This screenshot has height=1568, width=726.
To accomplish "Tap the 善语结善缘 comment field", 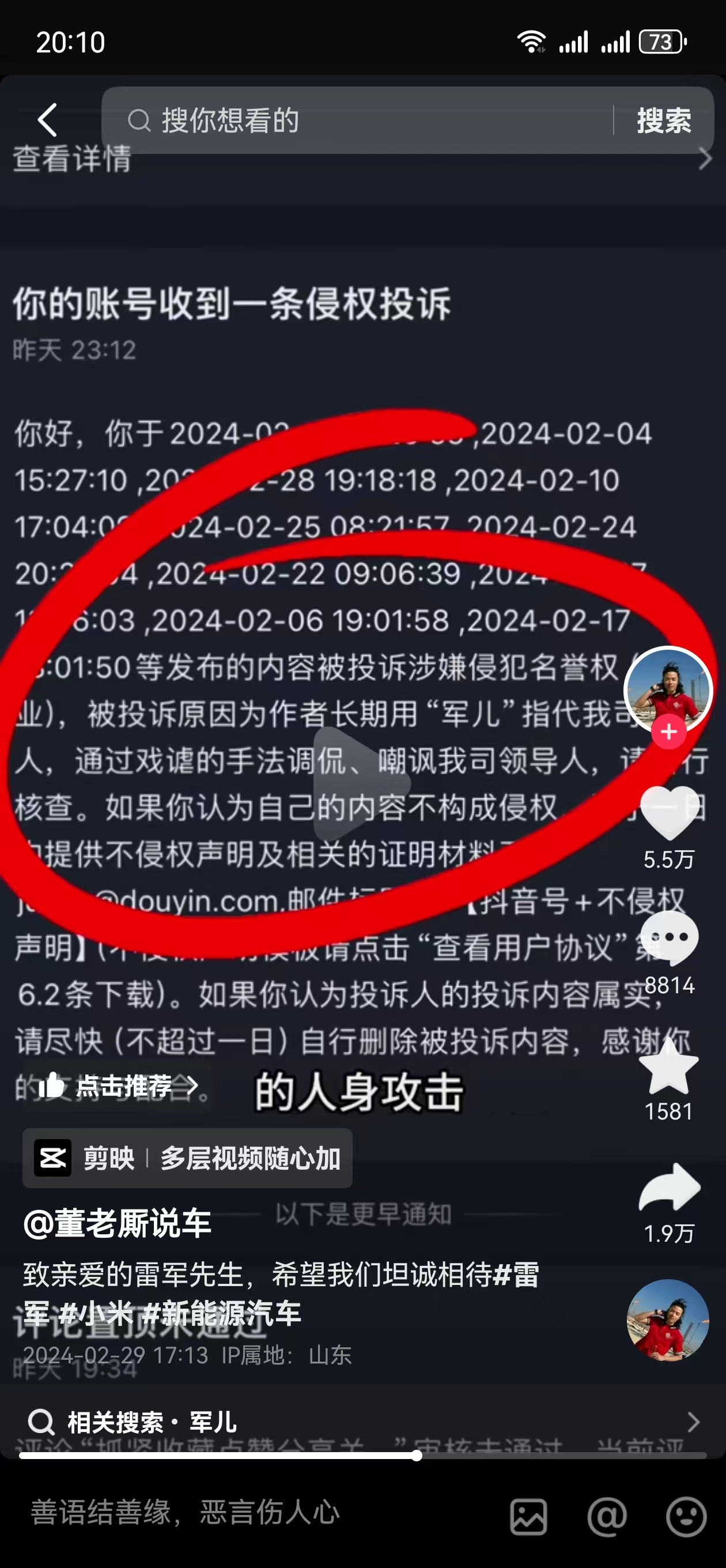I will click(243, 1513).
